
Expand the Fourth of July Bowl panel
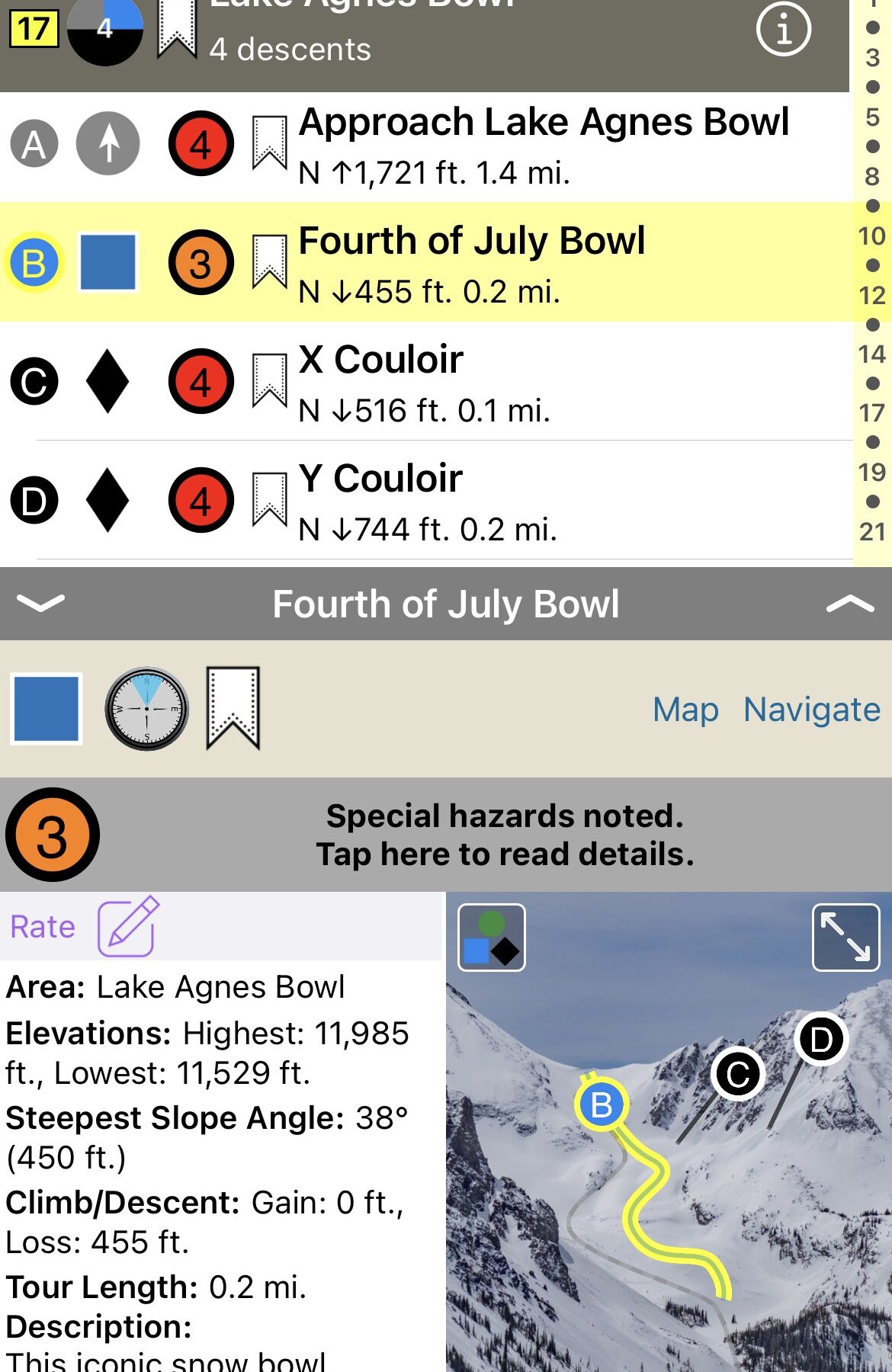click(850, 604)
